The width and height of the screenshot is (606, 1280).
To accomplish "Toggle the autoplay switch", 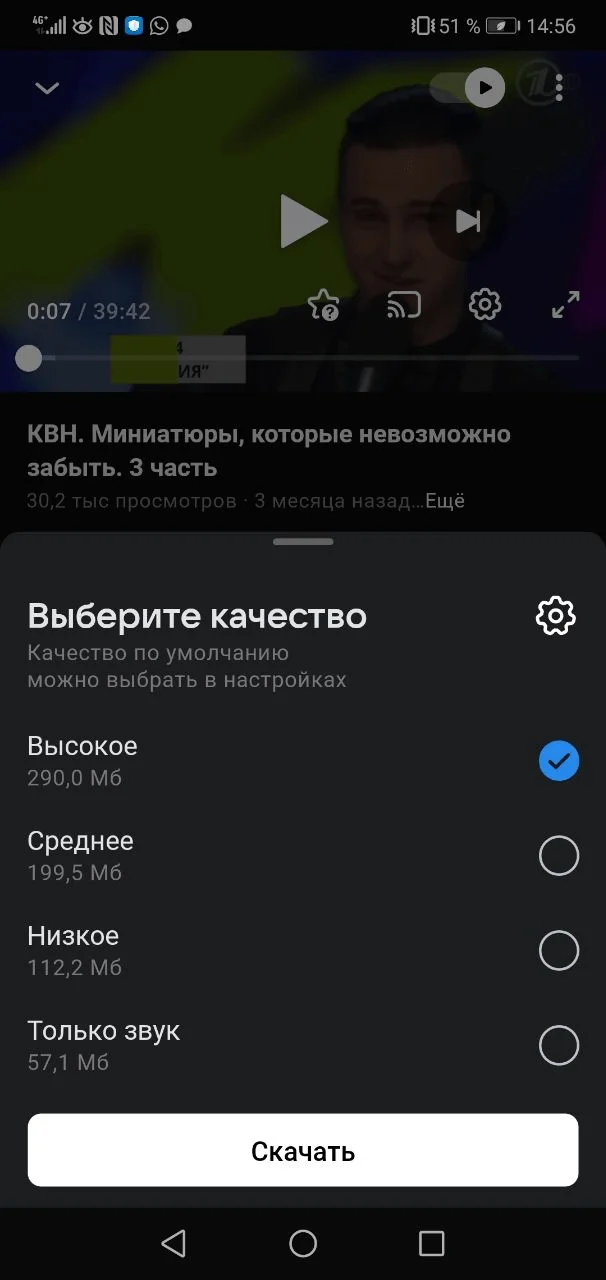I will point(468,88).
